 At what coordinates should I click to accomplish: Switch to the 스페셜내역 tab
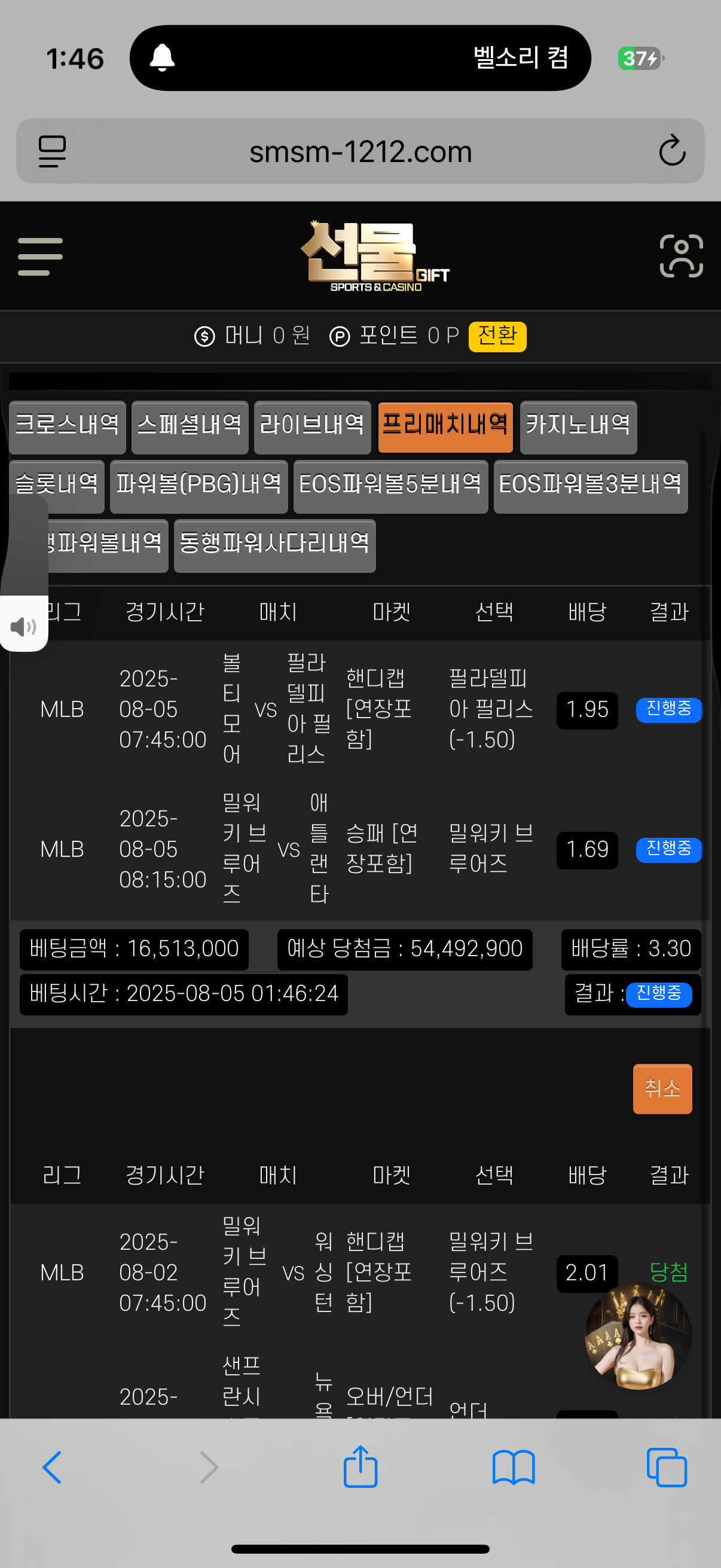pos(190,426)
